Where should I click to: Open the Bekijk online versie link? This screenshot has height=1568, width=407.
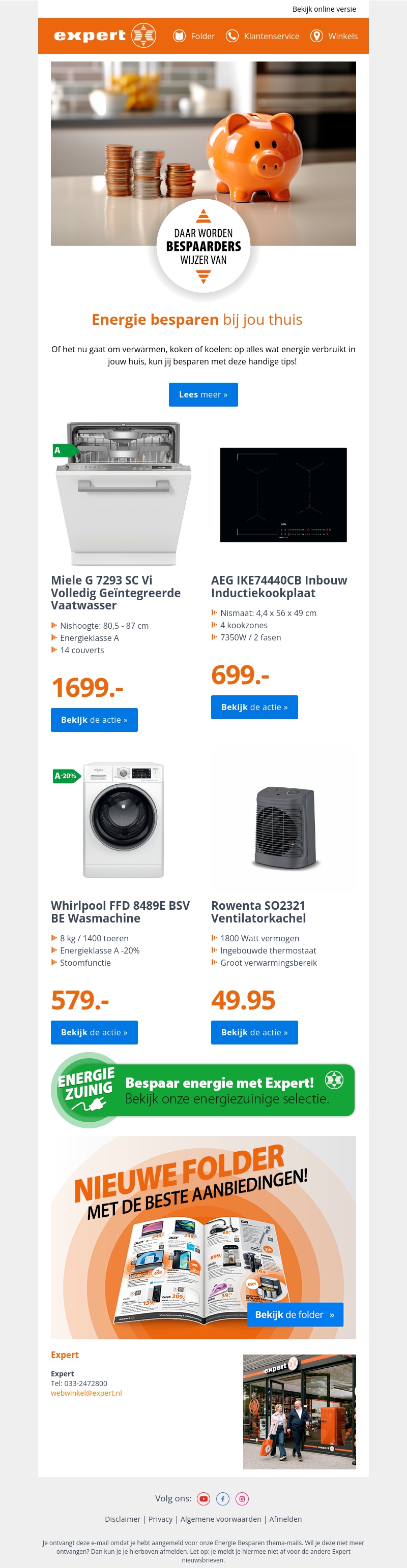click(324, 9)
